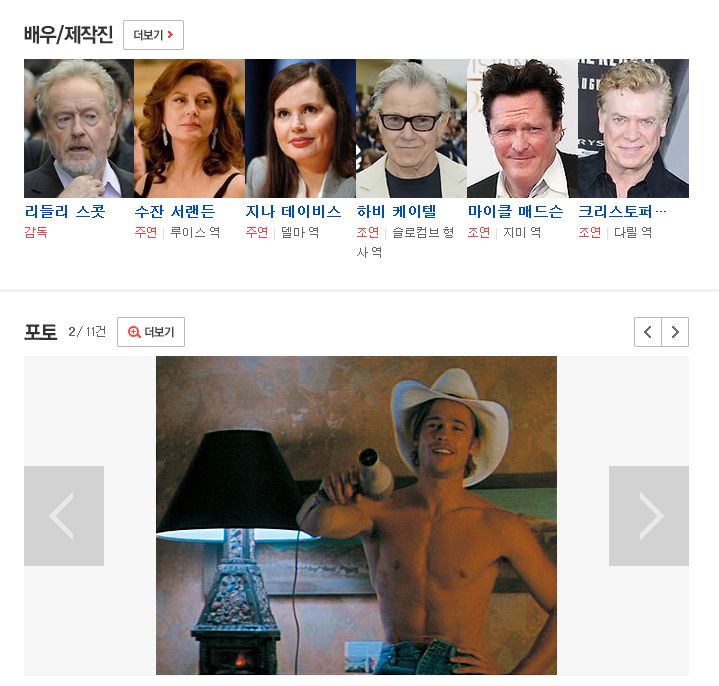Open the 크리스토퍼 cast profile
Viewport: 719px width, 686px height.
pyautogui.click(x=622, y=211)
